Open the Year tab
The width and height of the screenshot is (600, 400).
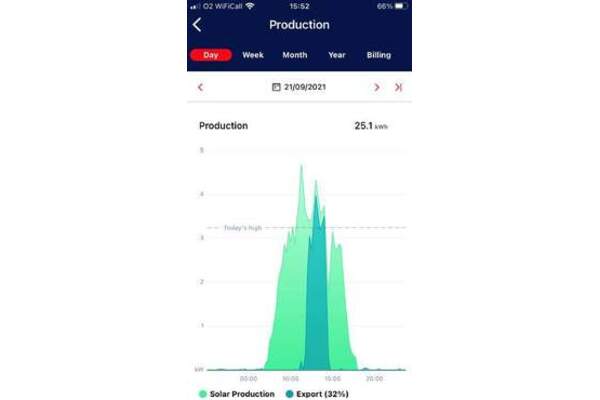[337, 55]
